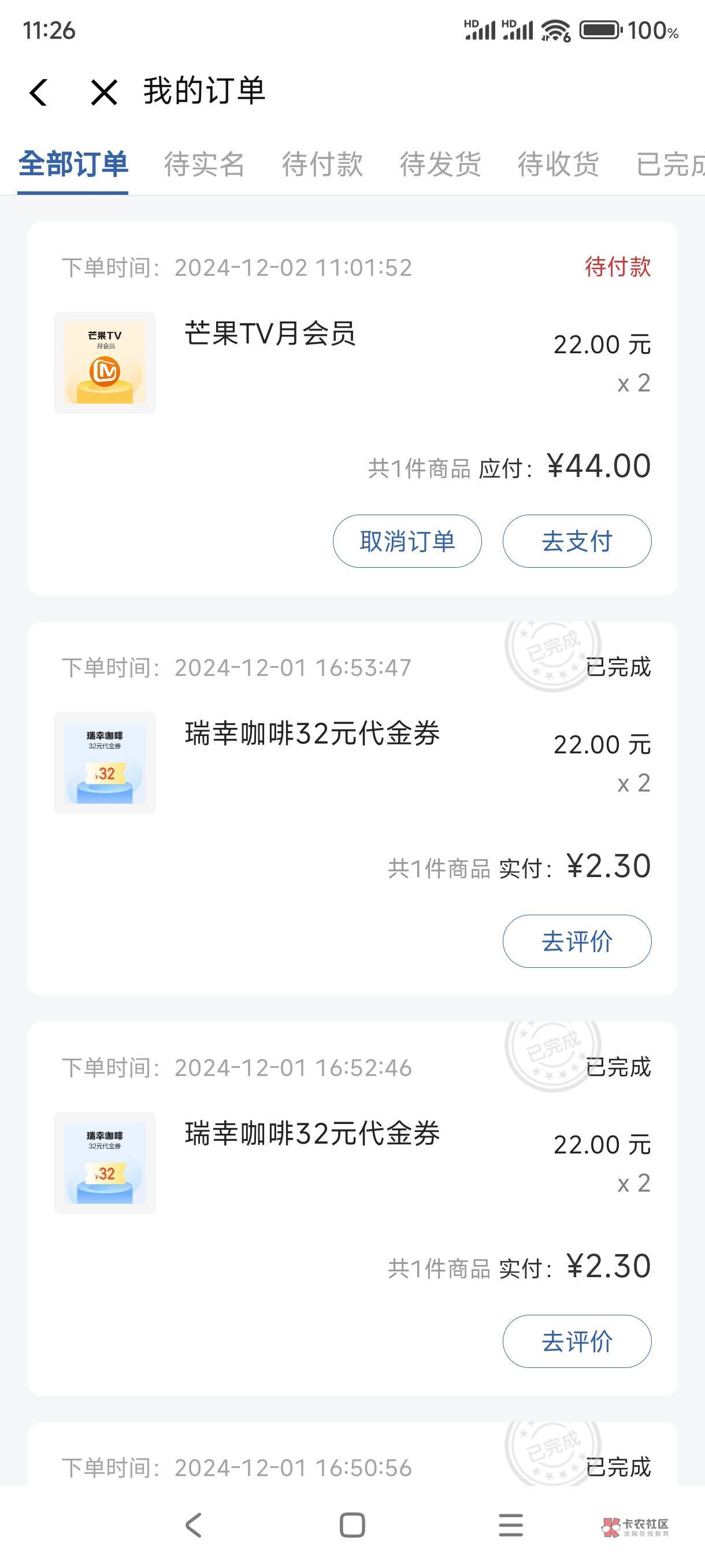This screenshot has height=1568, width=705.
Task: Switch to the 待付款 tab
Action: coord(322,164)
